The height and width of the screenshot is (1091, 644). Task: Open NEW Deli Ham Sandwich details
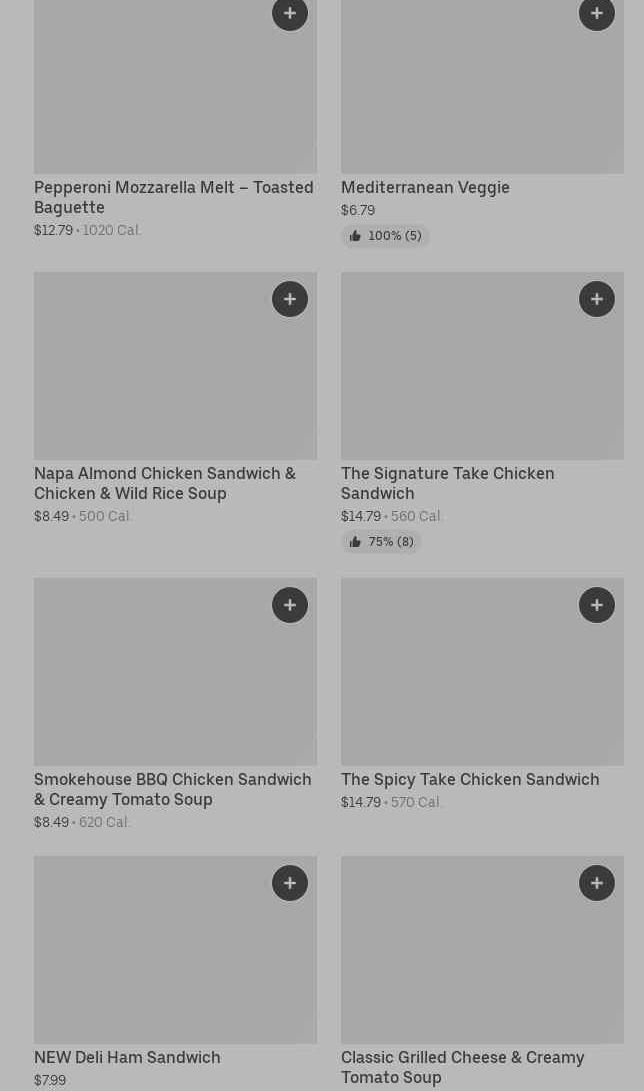[127, 1057]
